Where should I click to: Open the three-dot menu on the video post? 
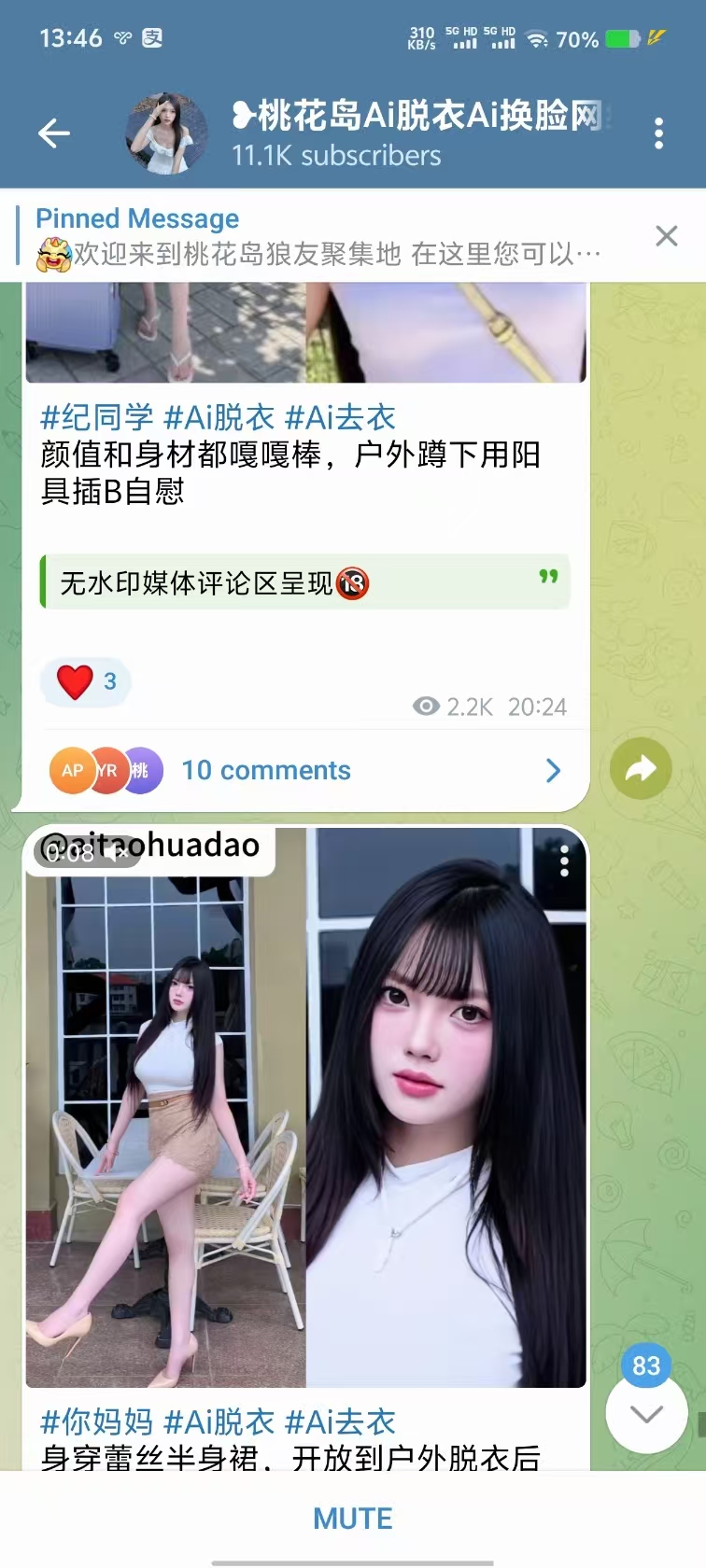(564, 861)
